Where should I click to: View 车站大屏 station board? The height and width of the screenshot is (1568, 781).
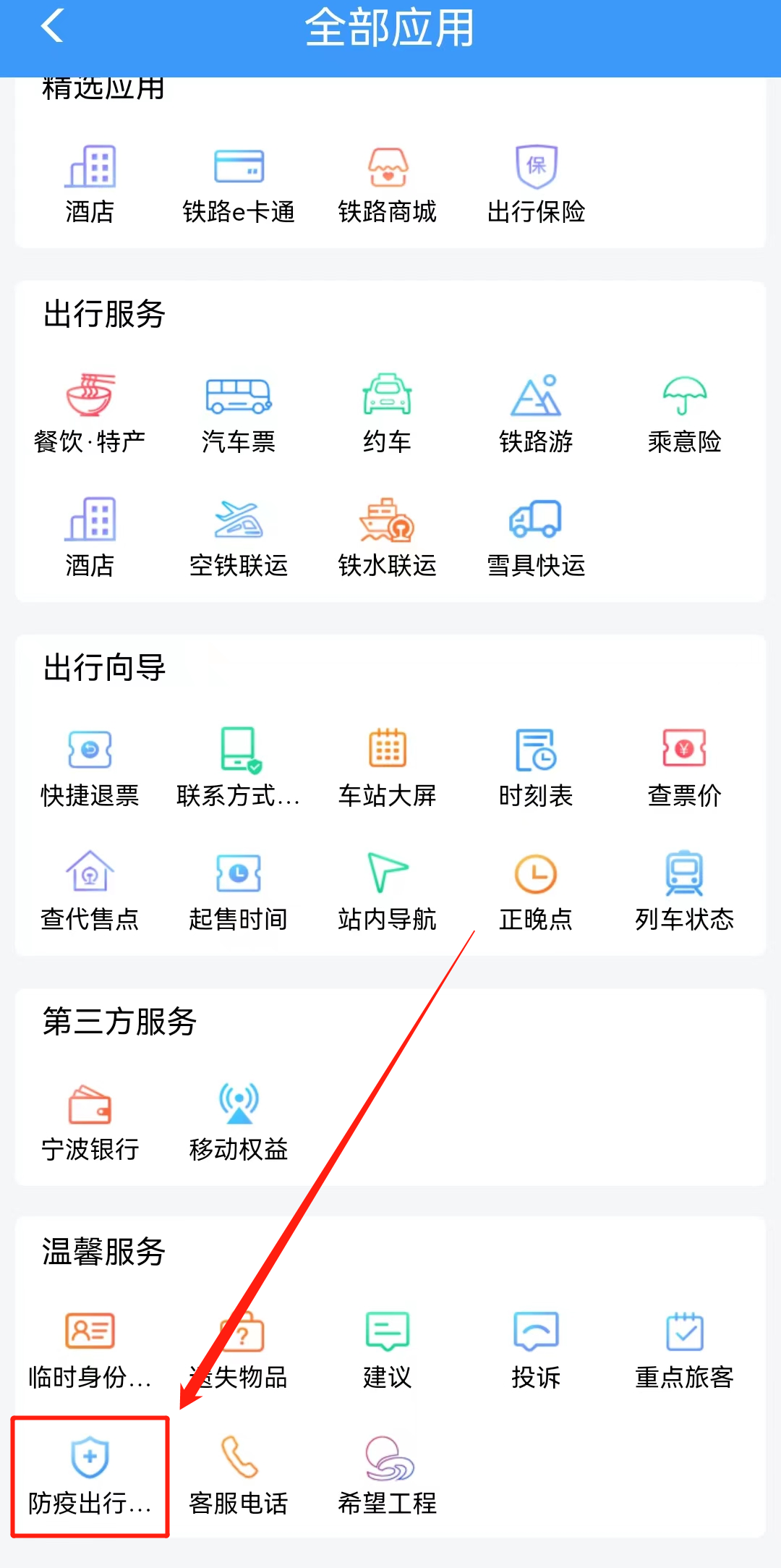[x=388, y=764]
